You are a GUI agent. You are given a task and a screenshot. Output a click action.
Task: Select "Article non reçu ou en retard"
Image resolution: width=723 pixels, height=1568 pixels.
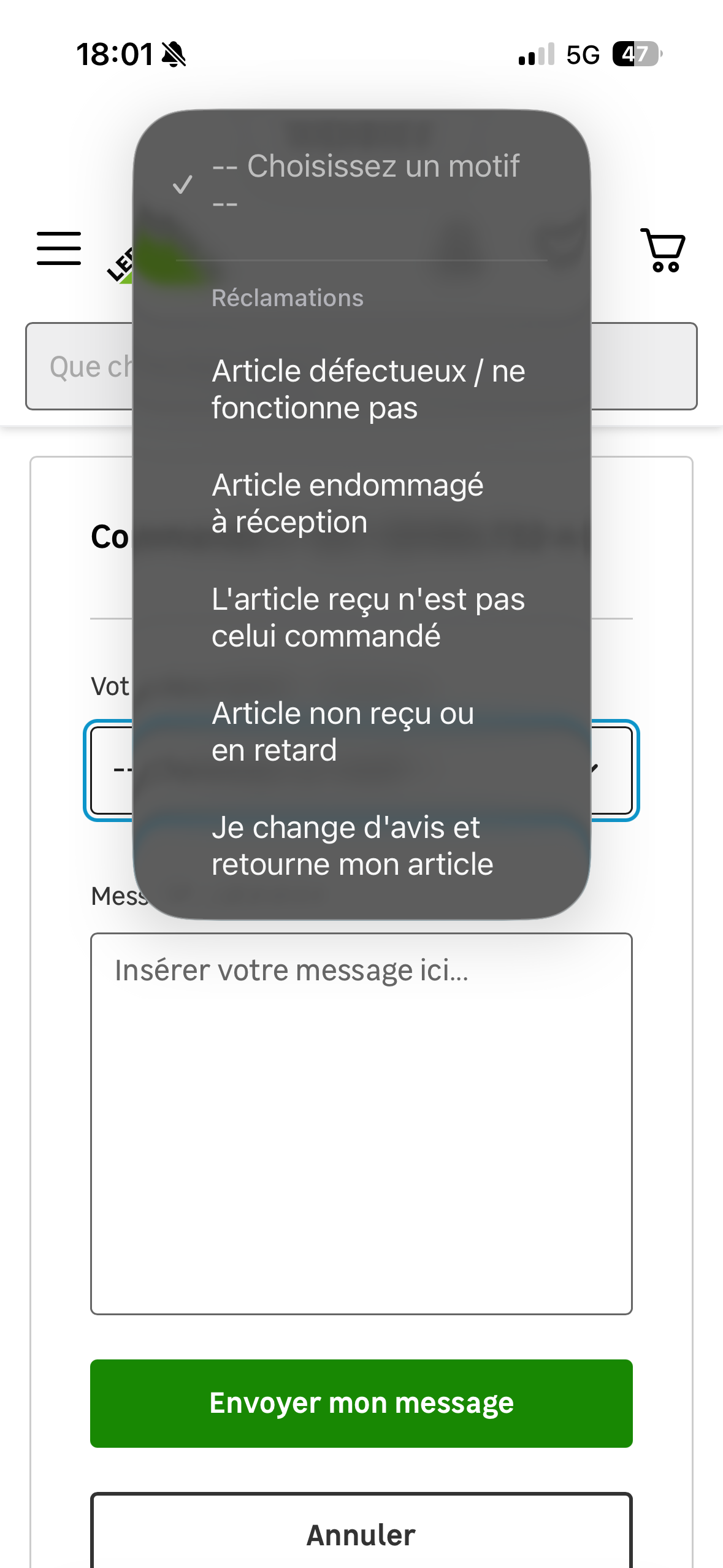362,732
